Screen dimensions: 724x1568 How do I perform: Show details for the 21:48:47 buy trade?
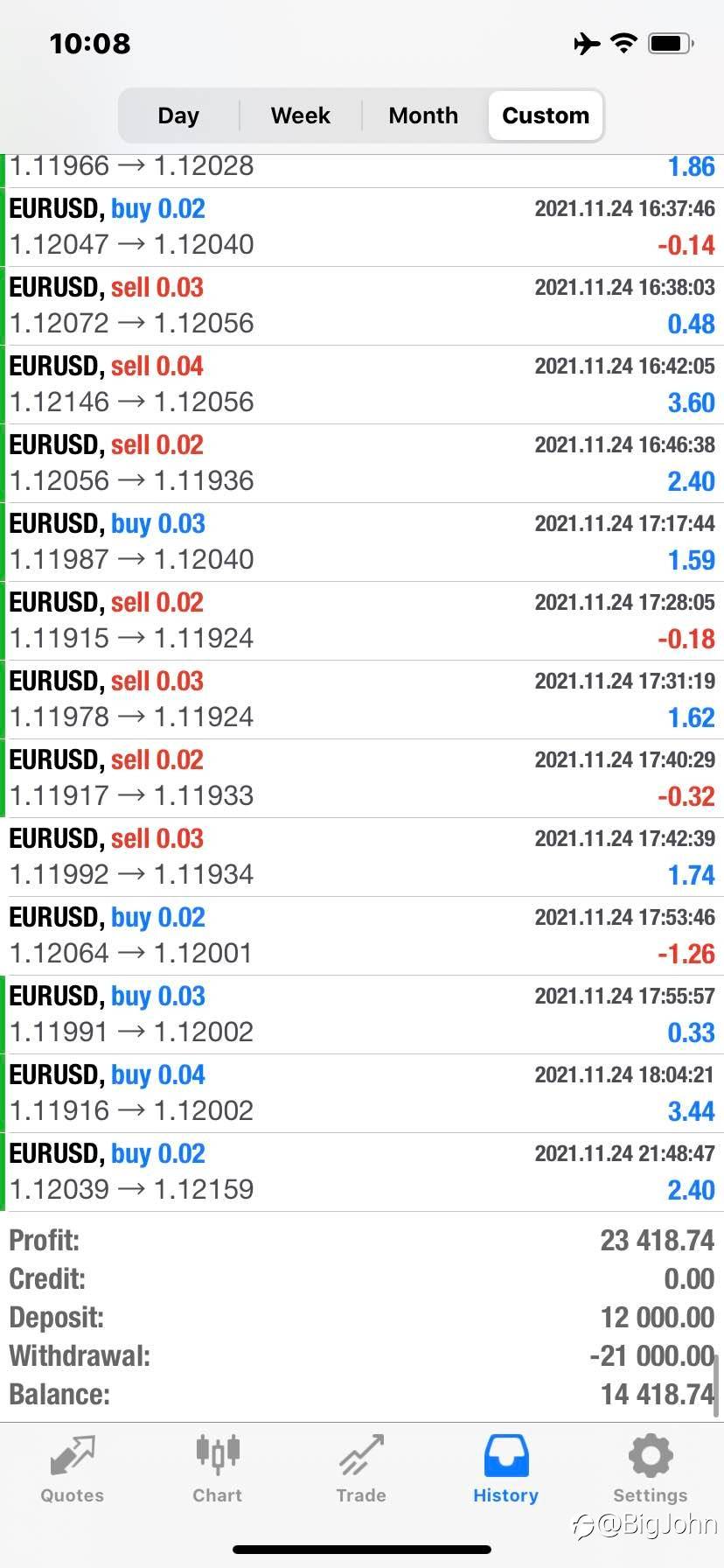[362, 1172]
